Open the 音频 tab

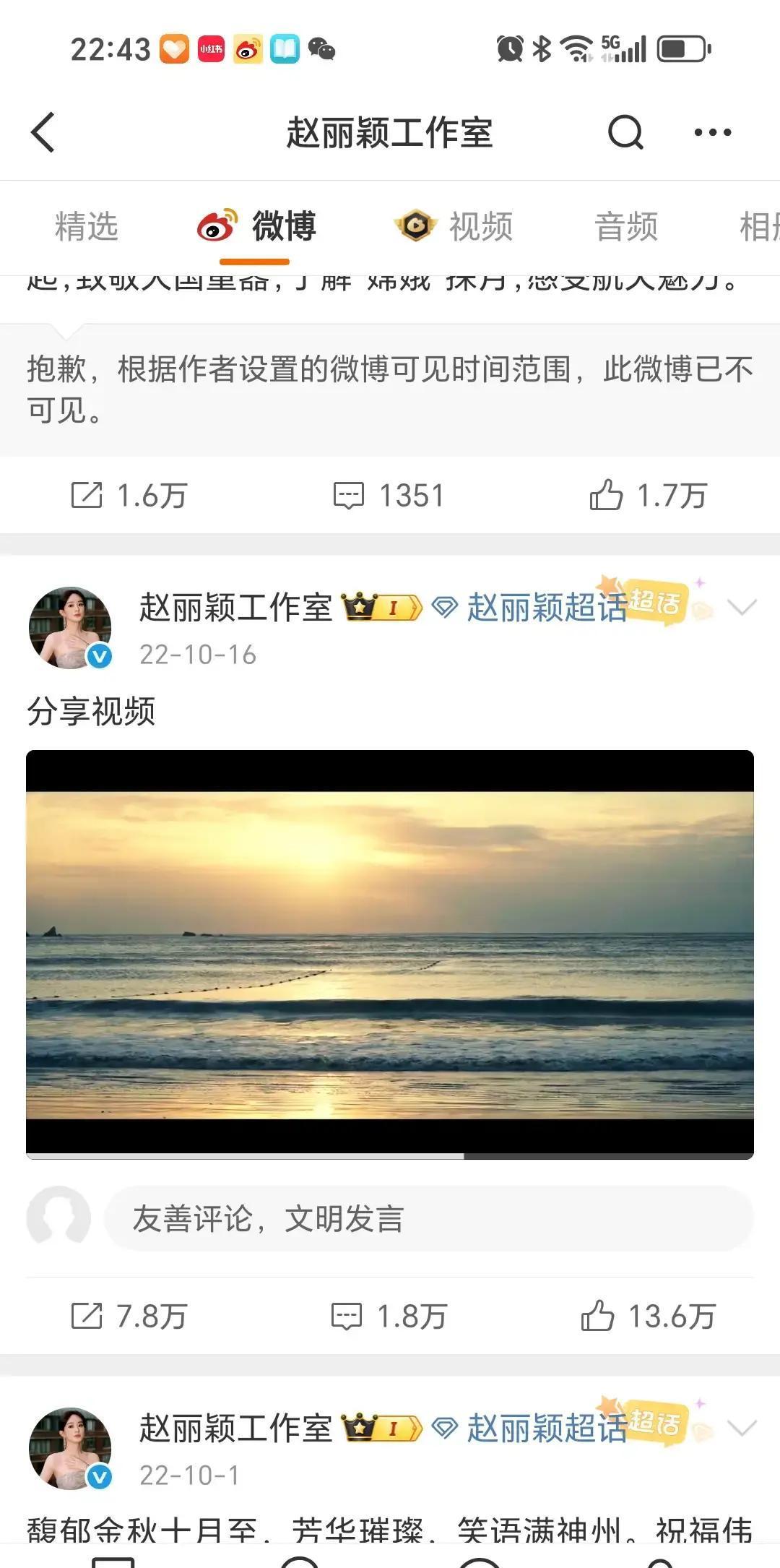point(625,226)
